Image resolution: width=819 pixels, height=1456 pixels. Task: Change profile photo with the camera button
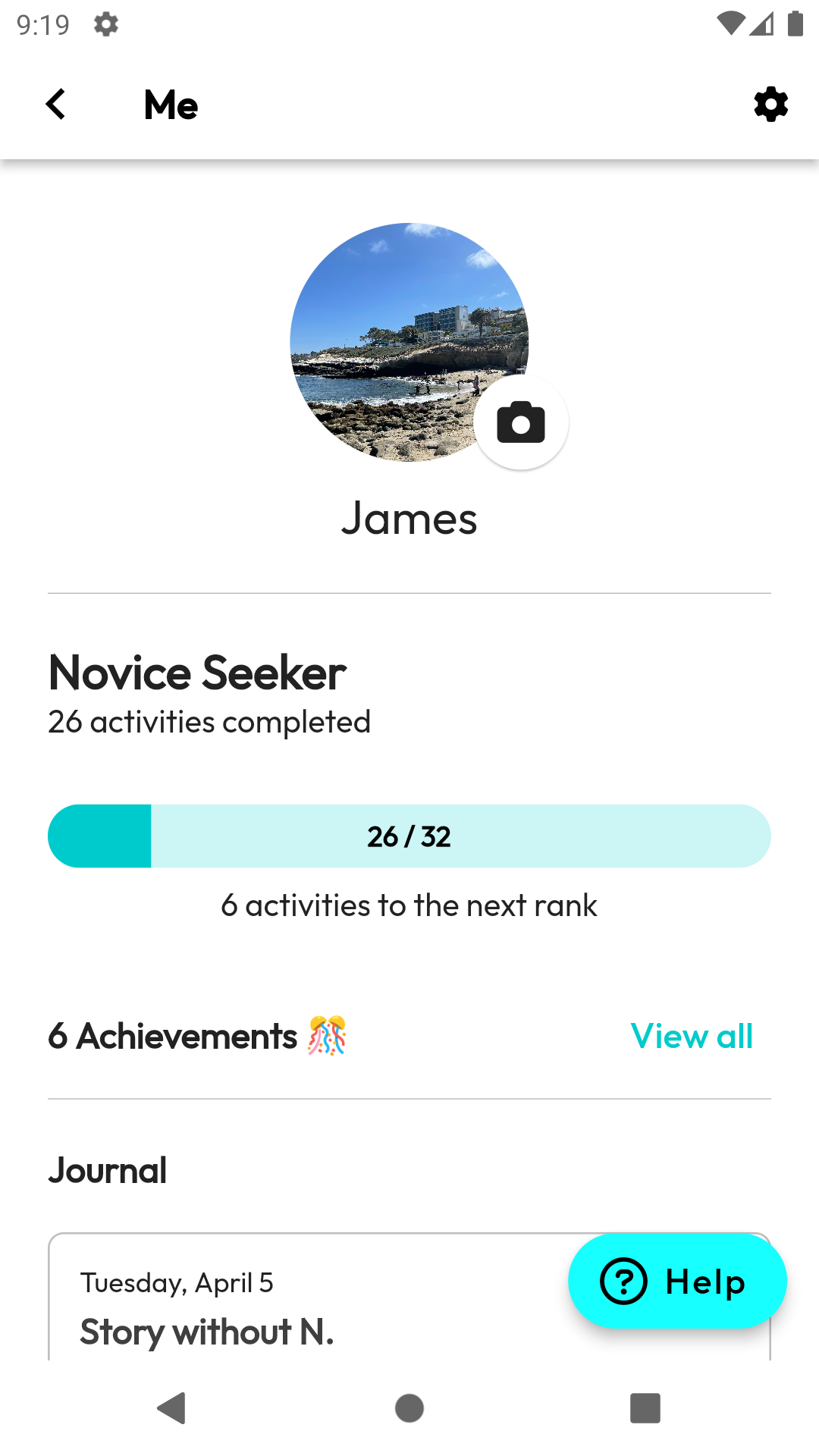[521, 422]
